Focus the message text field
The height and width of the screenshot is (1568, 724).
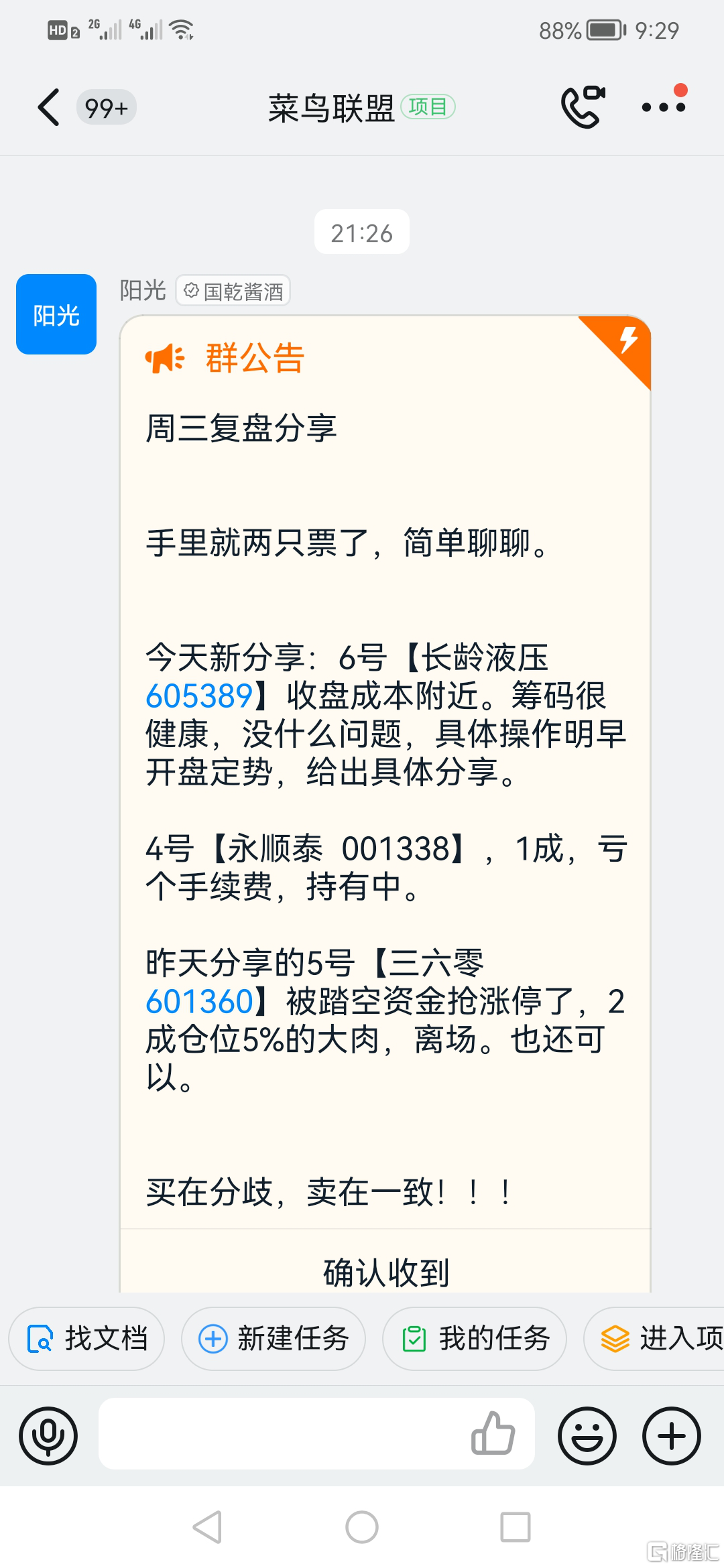(x=282, y=1433)
